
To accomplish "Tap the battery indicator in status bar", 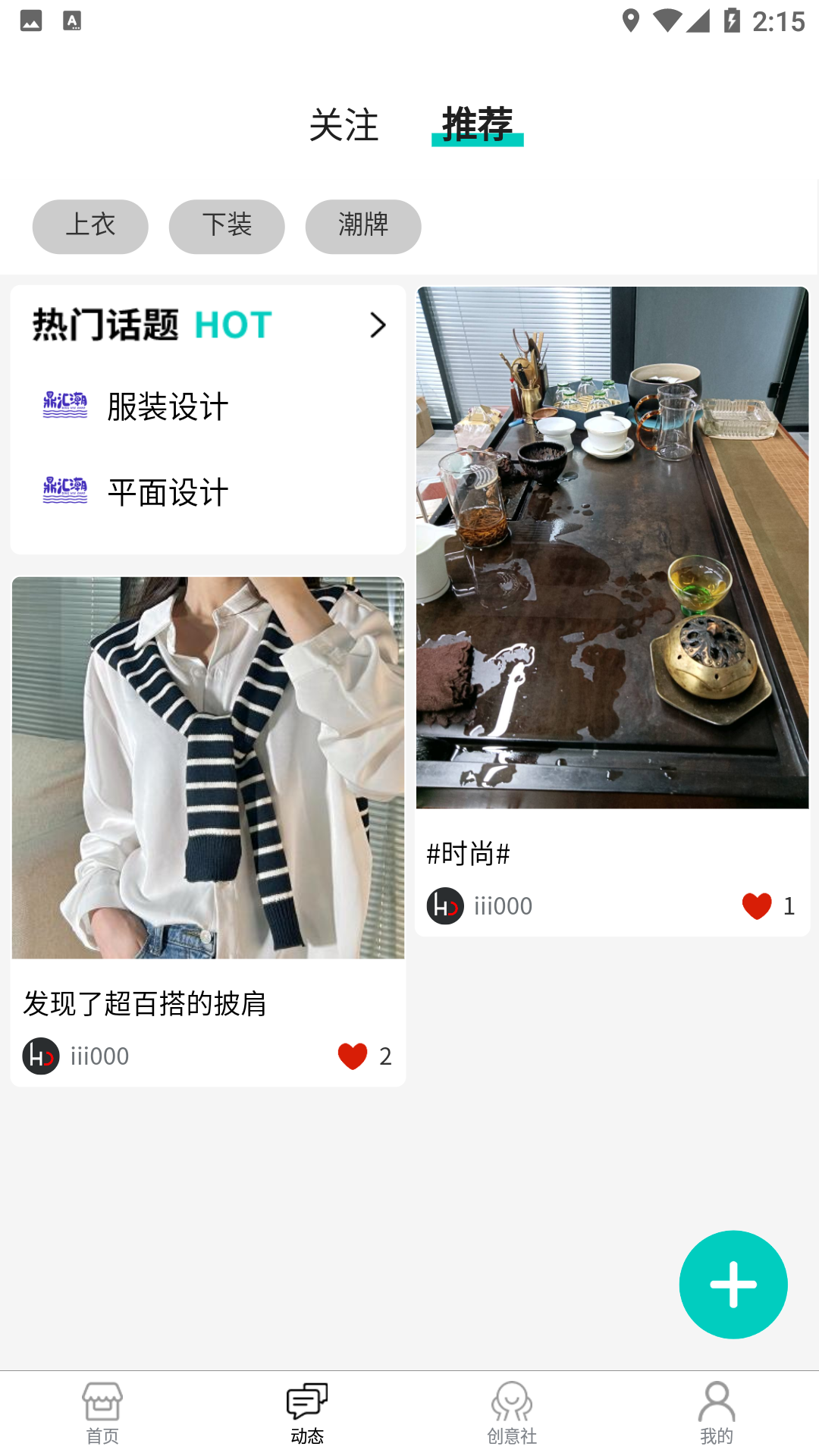I will [x=730, y=21].
